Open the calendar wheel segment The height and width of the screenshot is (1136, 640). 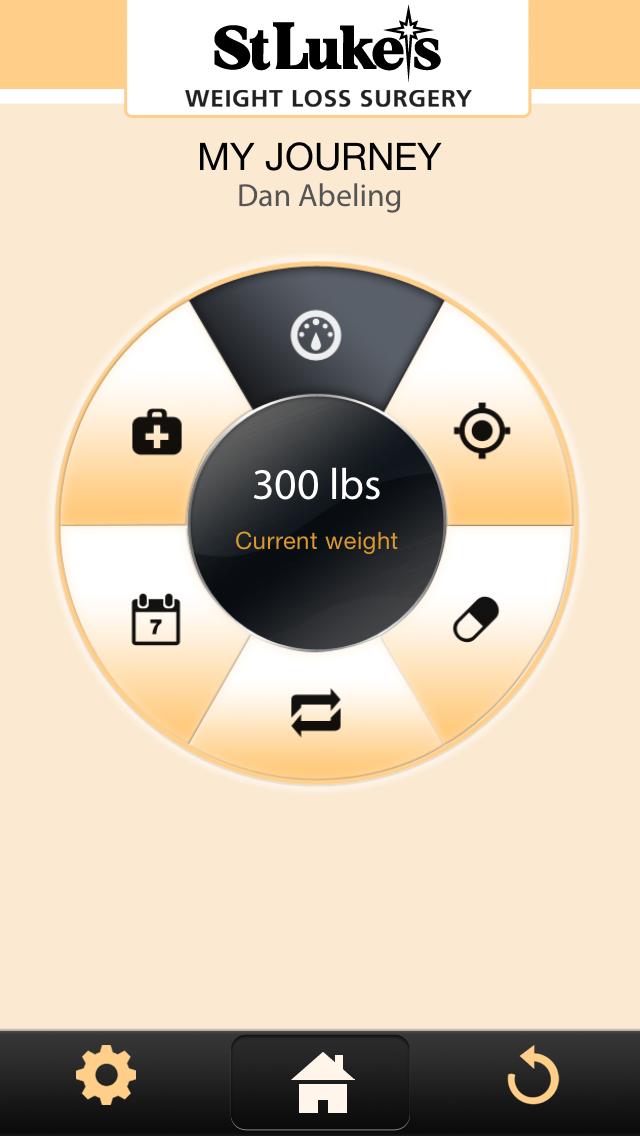156,619
